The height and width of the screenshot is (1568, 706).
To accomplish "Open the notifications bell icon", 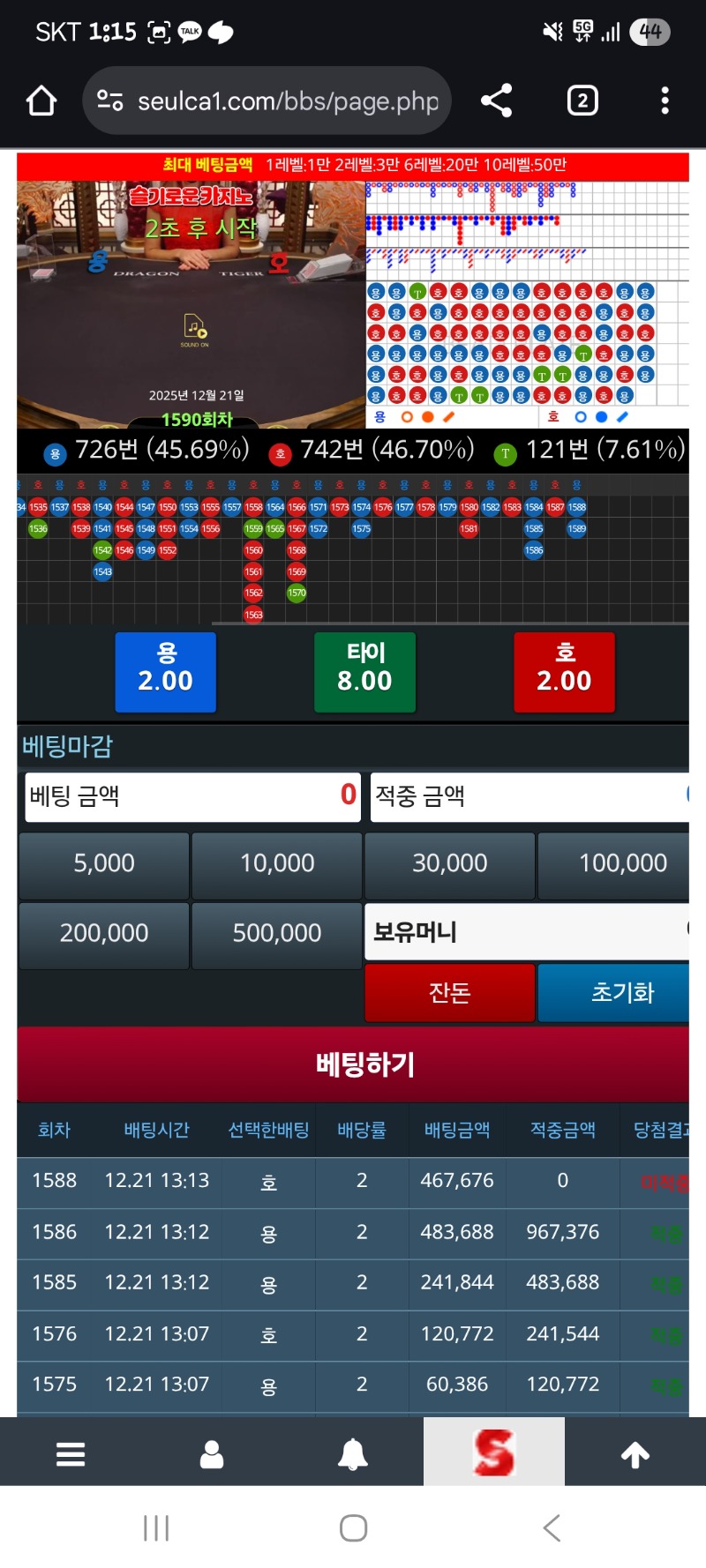I will (353, 1452).
